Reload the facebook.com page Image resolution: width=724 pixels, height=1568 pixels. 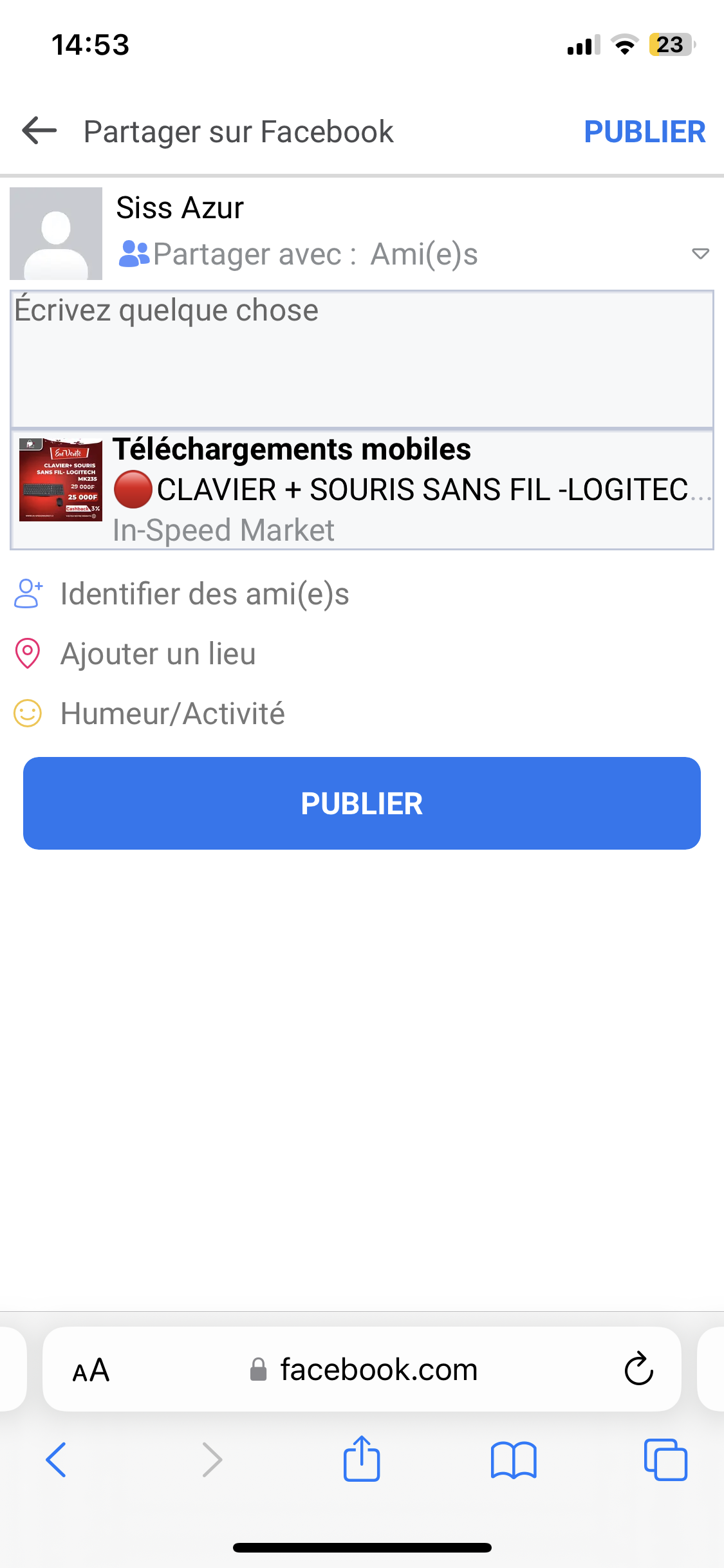pyautogui.click(x=638, y=1368)
